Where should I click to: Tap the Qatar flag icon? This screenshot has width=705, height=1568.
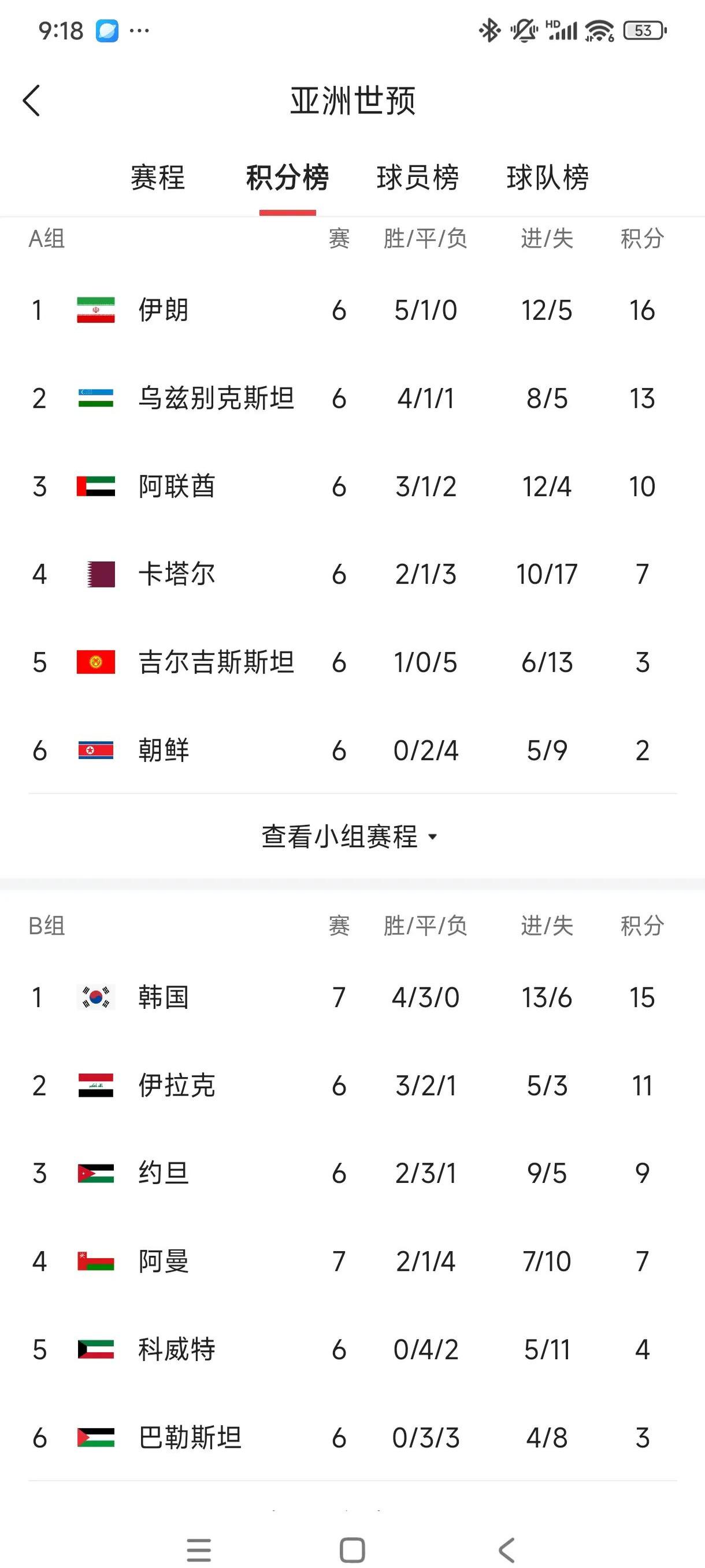pyautogui.click(x=95, y=573)
